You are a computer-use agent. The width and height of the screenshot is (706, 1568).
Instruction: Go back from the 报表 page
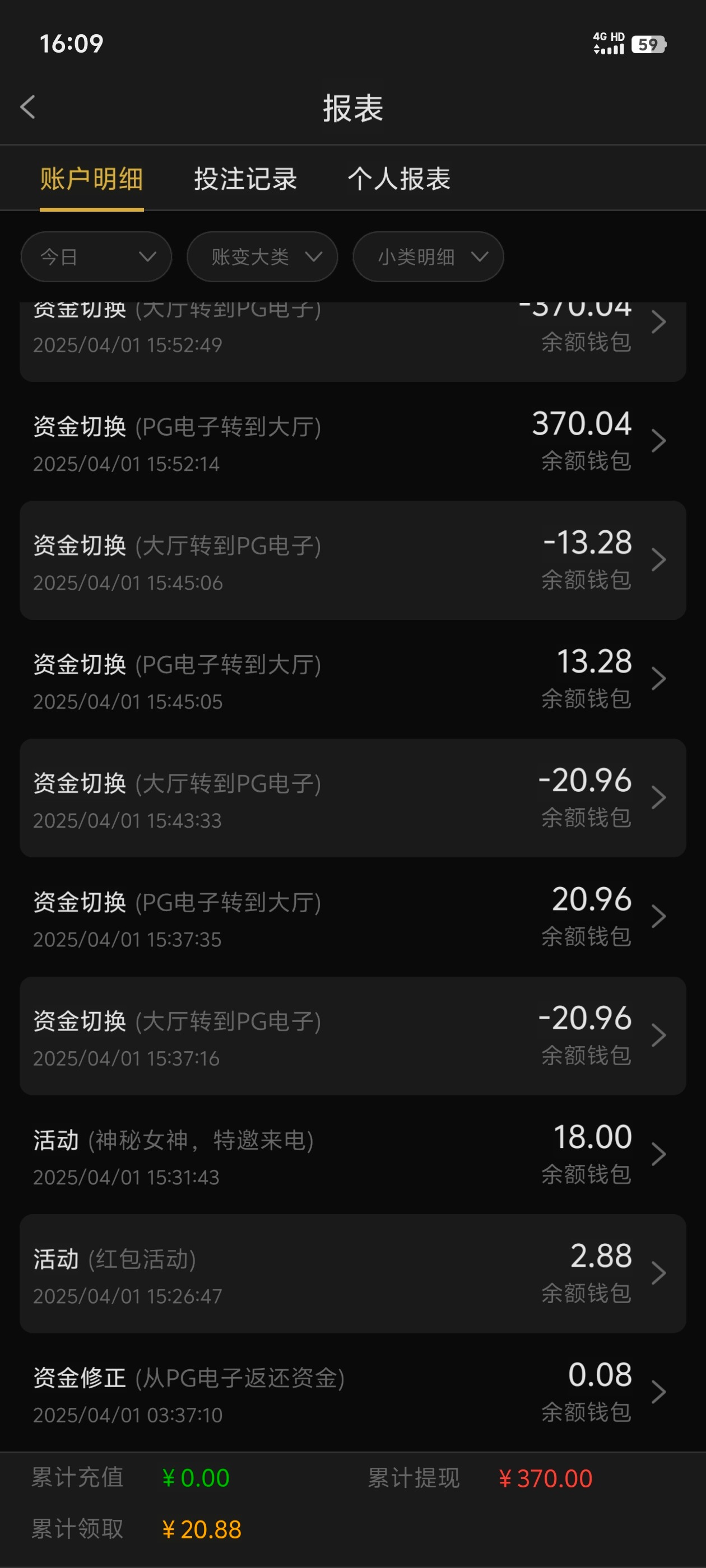coord(28,108)
